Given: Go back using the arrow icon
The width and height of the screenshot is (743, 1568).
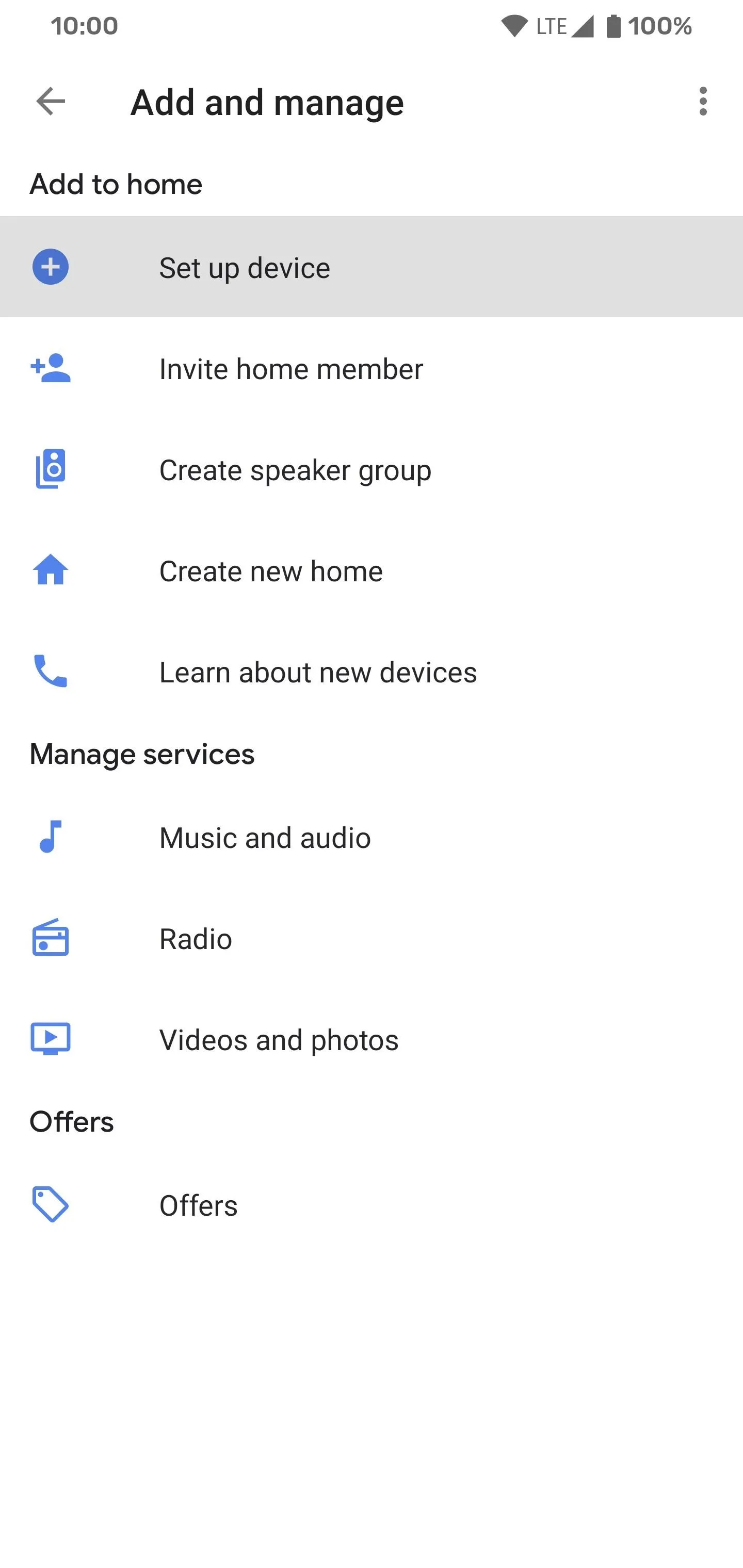Looking at the screenshot, I should coord(51,101).
